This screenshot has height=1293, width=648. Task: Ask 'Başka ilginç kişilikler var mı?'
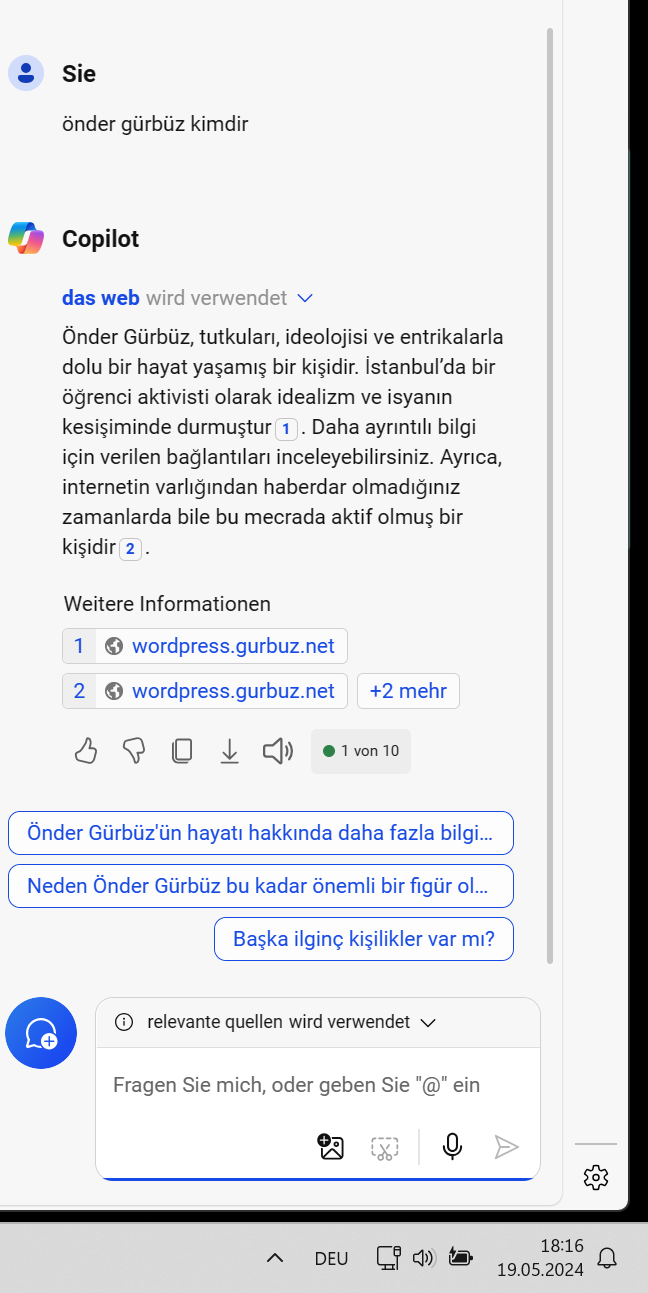(363, 939)
